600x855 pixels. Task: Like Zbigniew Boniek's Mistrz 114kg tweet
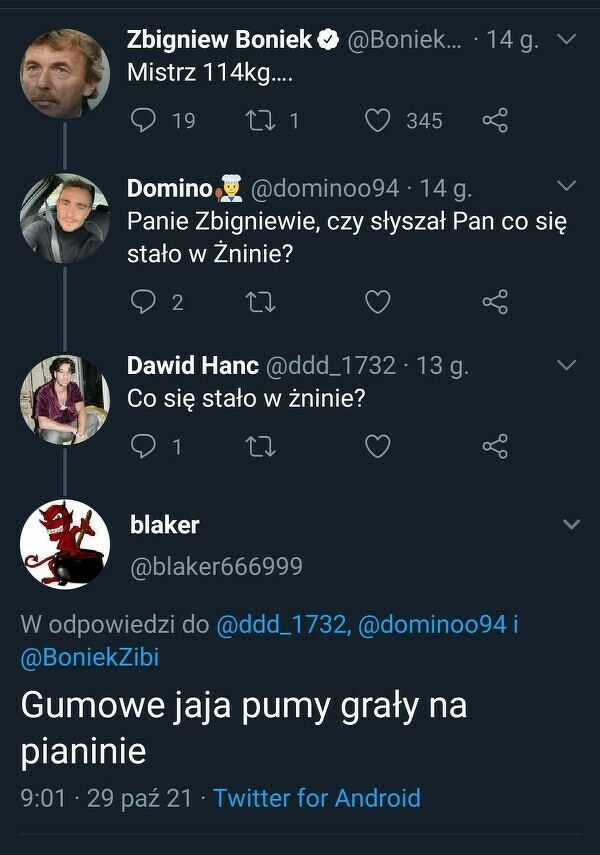click(x=377, y=121)
